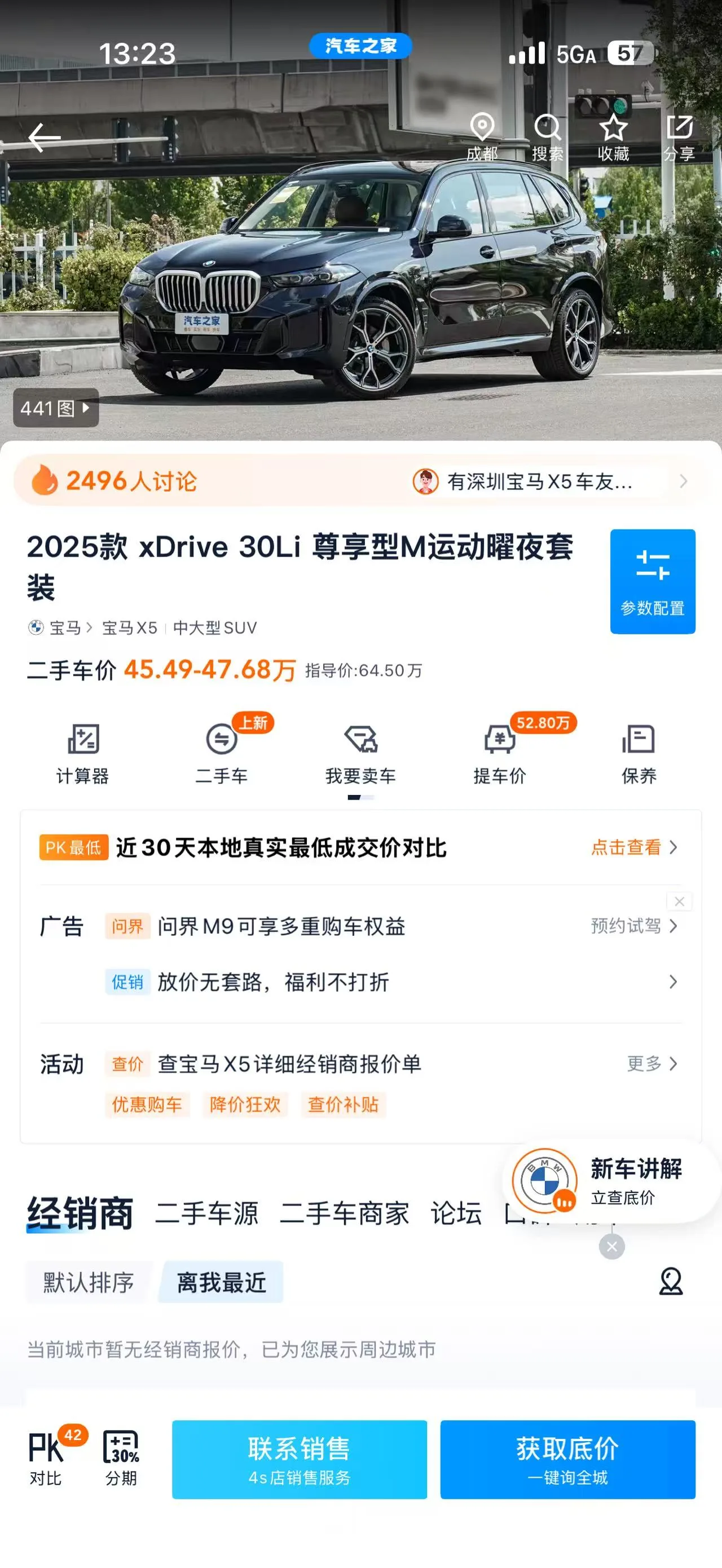This screenshot has height=1568, width=722.
Task: Tap 点击查看 for lowest deal price comparison
Action: point(634,847)
